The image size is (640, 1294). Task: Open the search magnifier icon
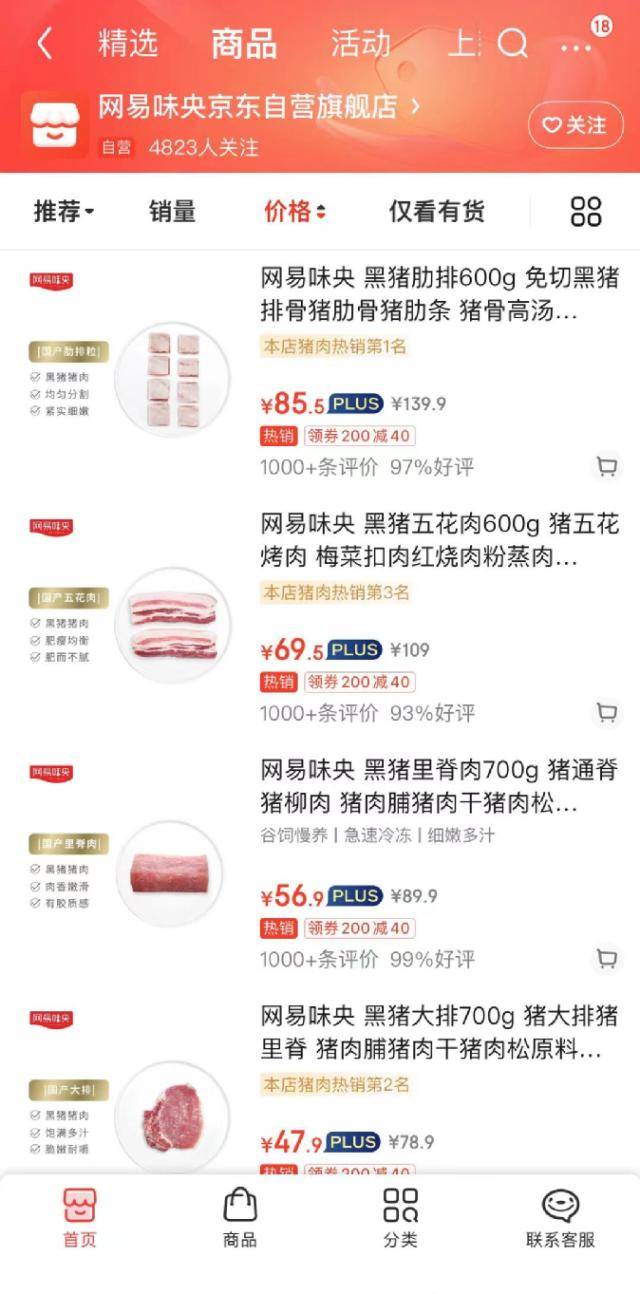pos(513,43)
